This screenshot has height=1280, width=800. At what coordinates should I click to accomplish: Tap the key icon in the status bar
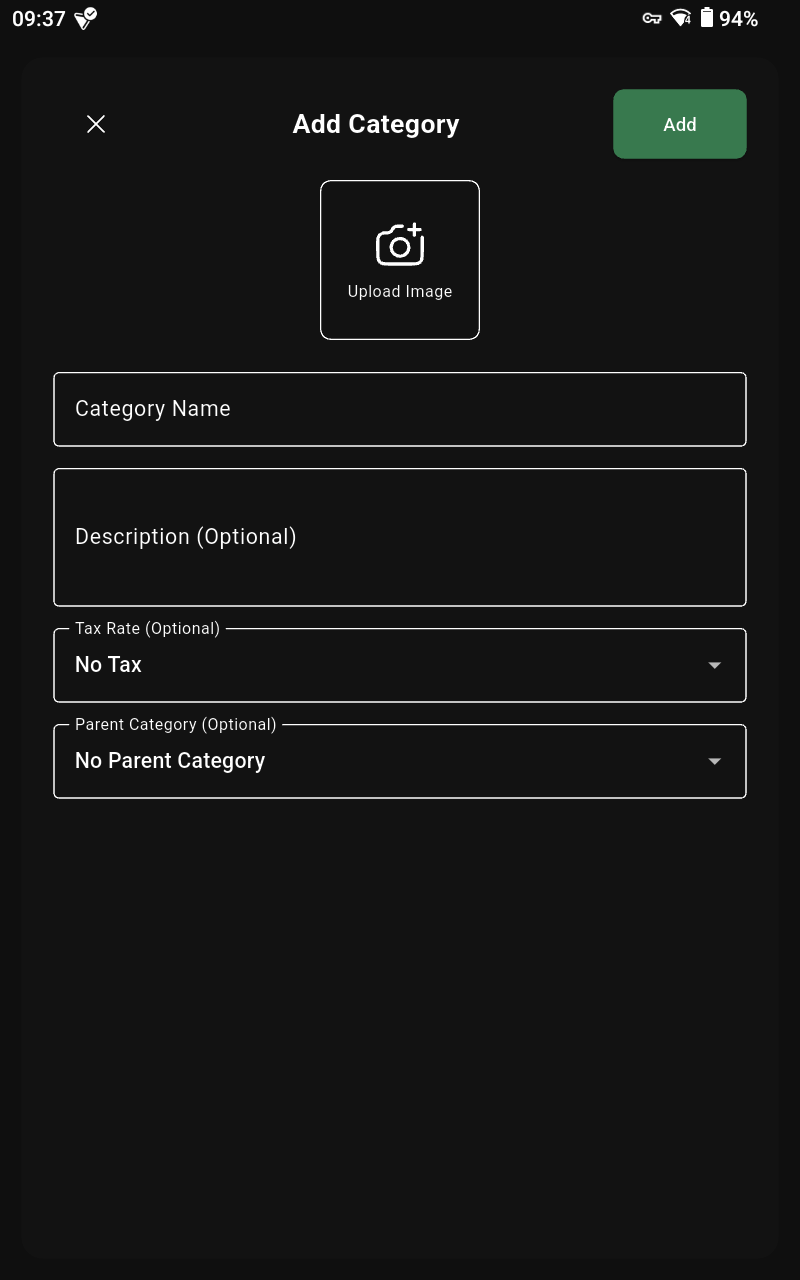(x=651, y=18)
